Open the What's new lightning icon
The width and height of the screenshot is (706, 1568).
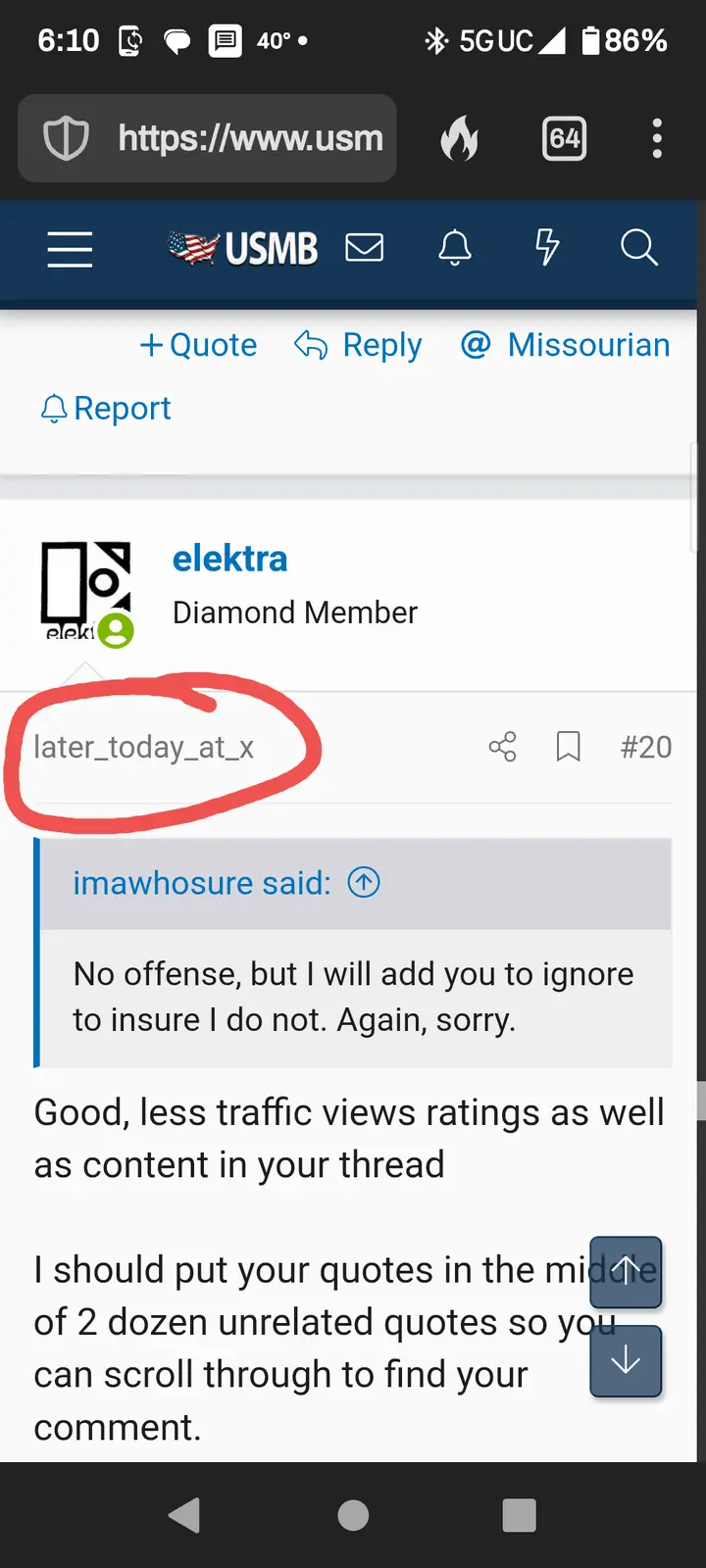click(547, 248)
